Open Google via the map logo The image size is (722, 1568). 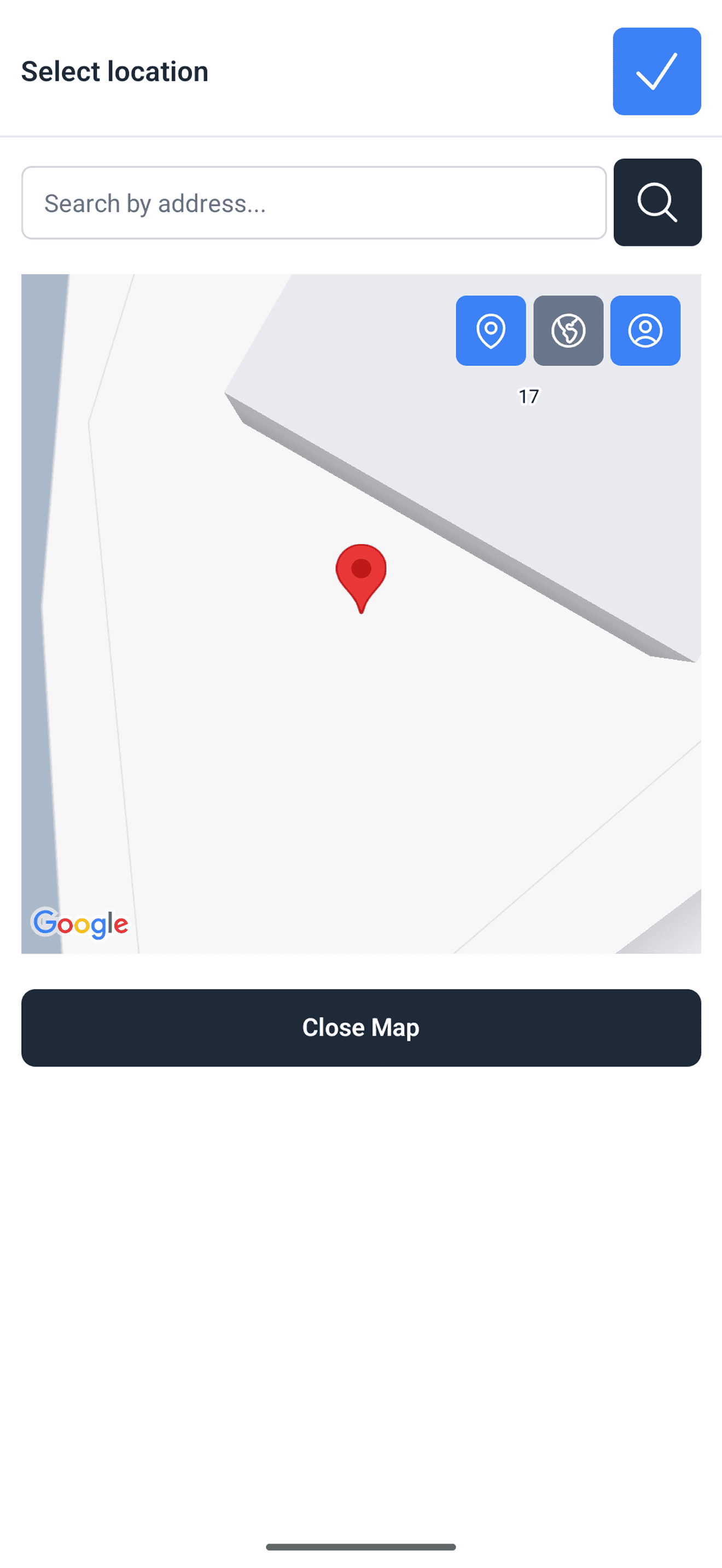pos(80,924)
